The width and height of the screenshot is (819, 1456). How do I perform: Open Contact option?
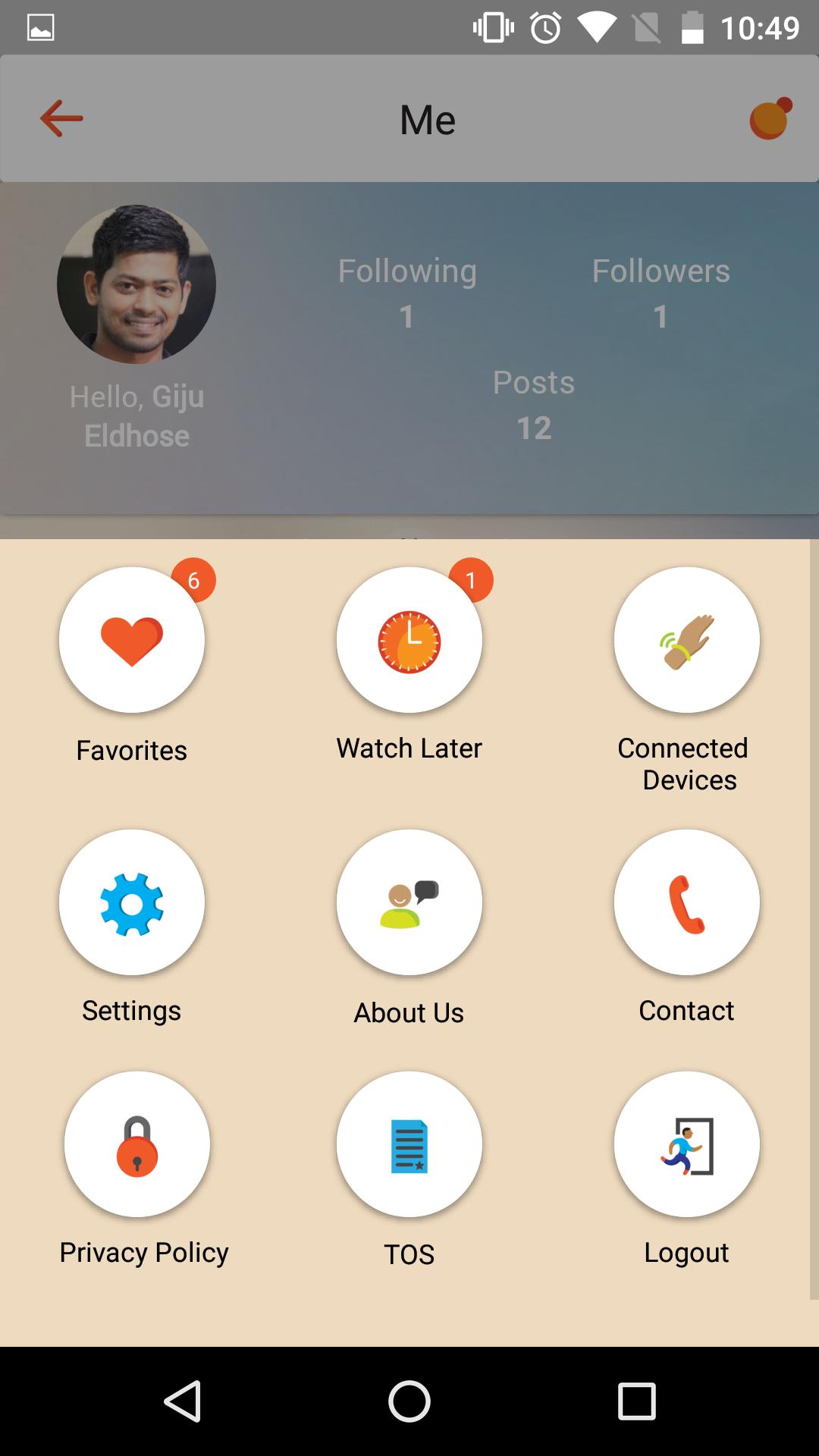pos(686,902)
